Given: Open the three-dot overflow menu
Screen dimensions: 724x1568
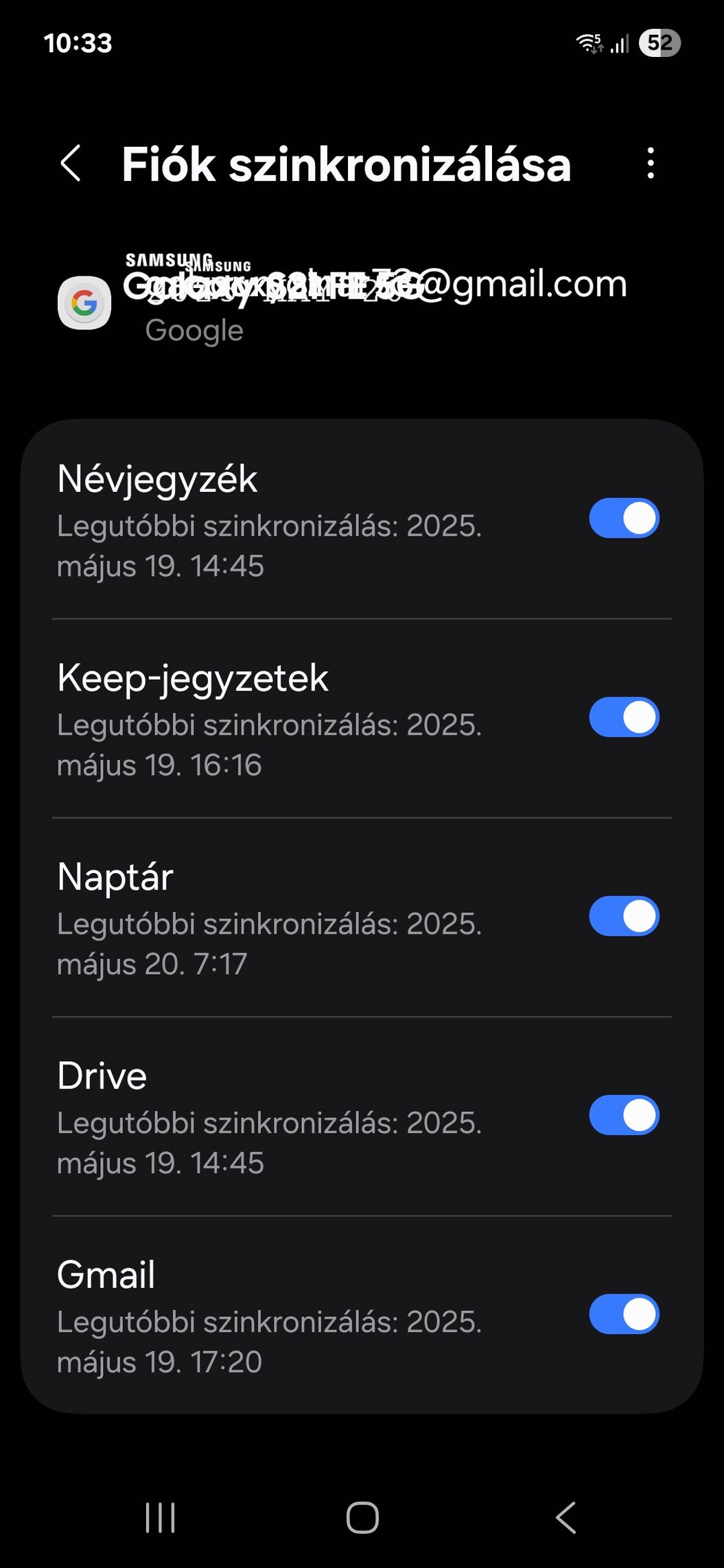Looking at the screenshot, I should (x=651, y=164).
